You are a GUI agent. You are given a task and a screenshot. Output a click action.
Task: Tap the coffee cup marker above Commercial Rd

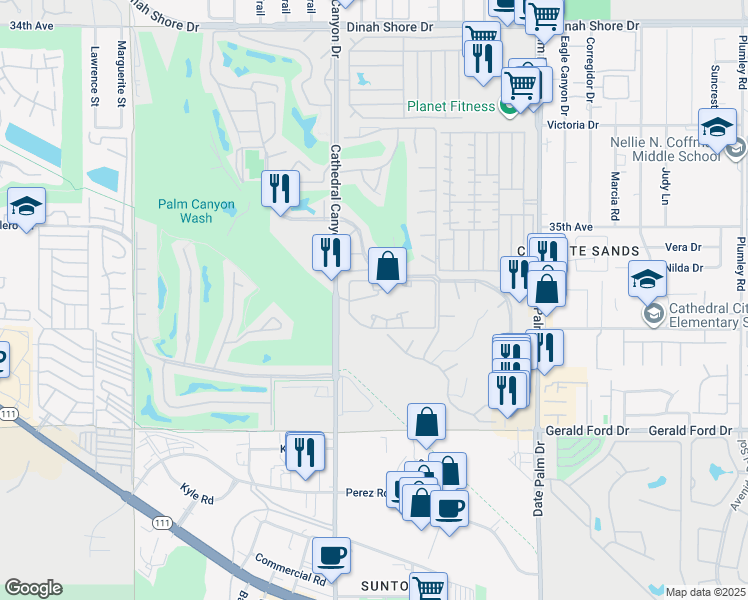coord(331,555)
